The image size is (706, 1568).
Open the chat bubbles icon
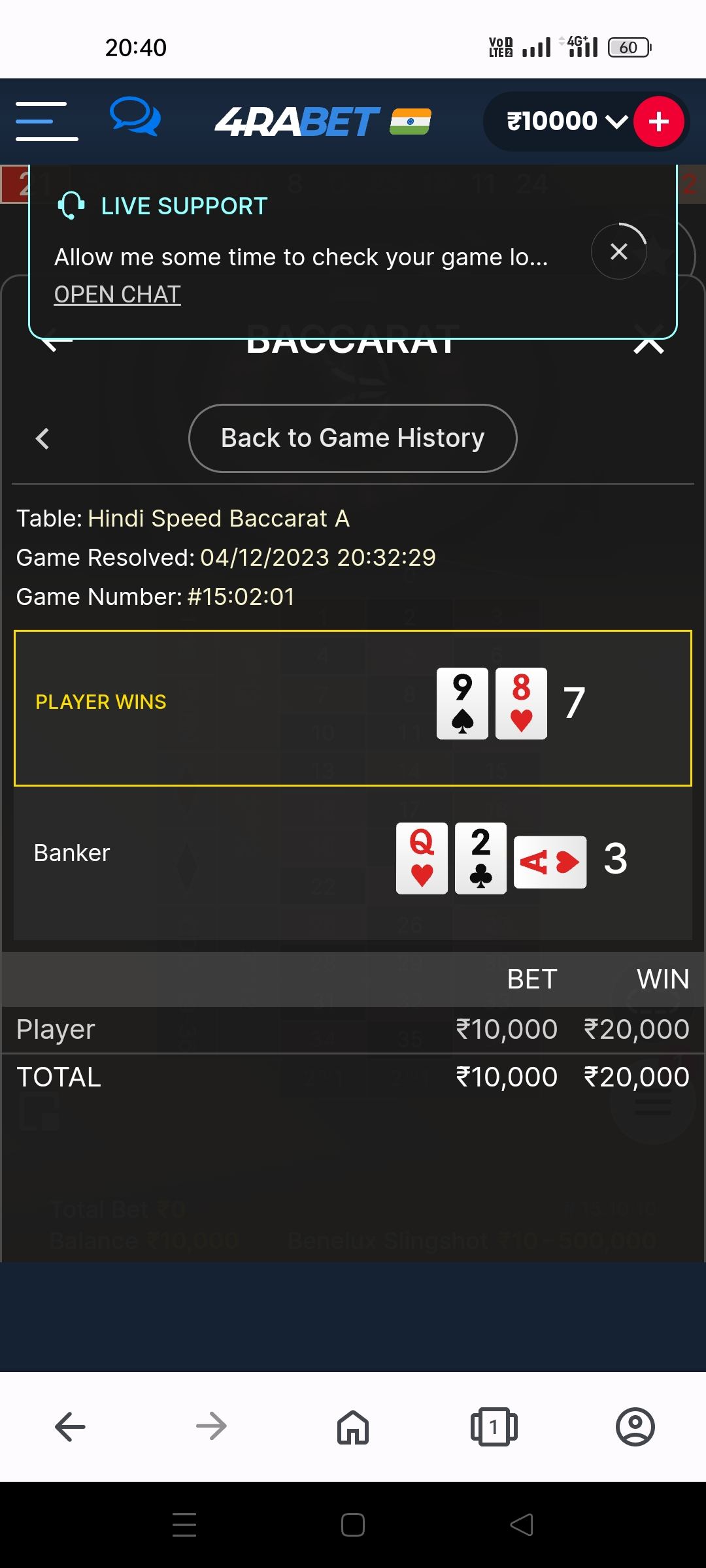click(135, 117)
